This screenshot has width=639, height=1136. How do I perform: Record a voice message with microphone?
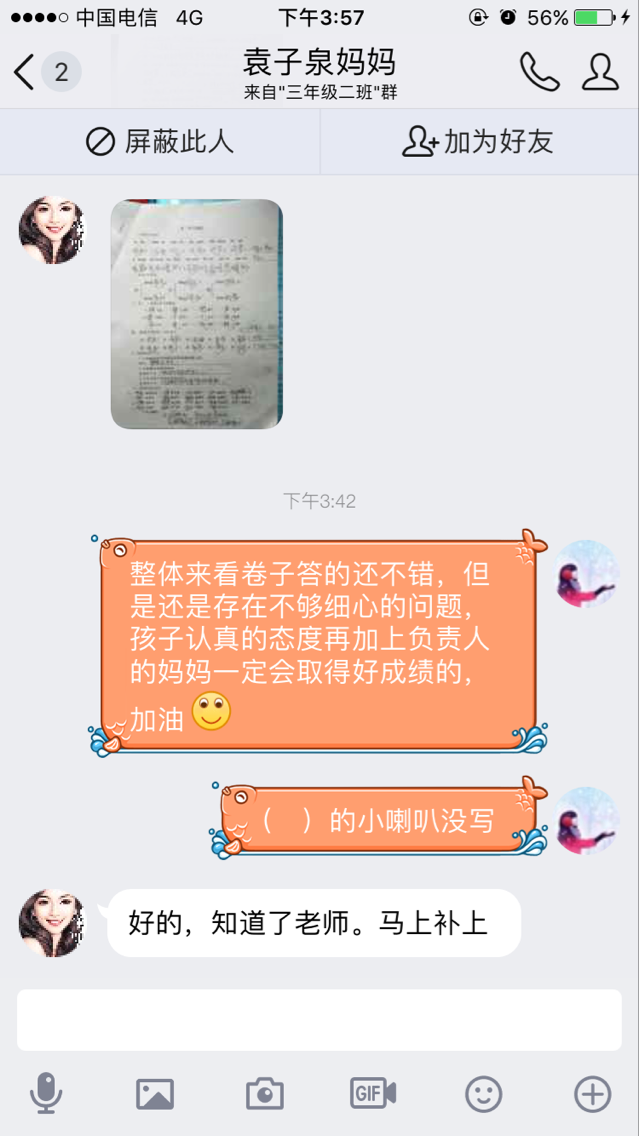tap(45, 1094)
